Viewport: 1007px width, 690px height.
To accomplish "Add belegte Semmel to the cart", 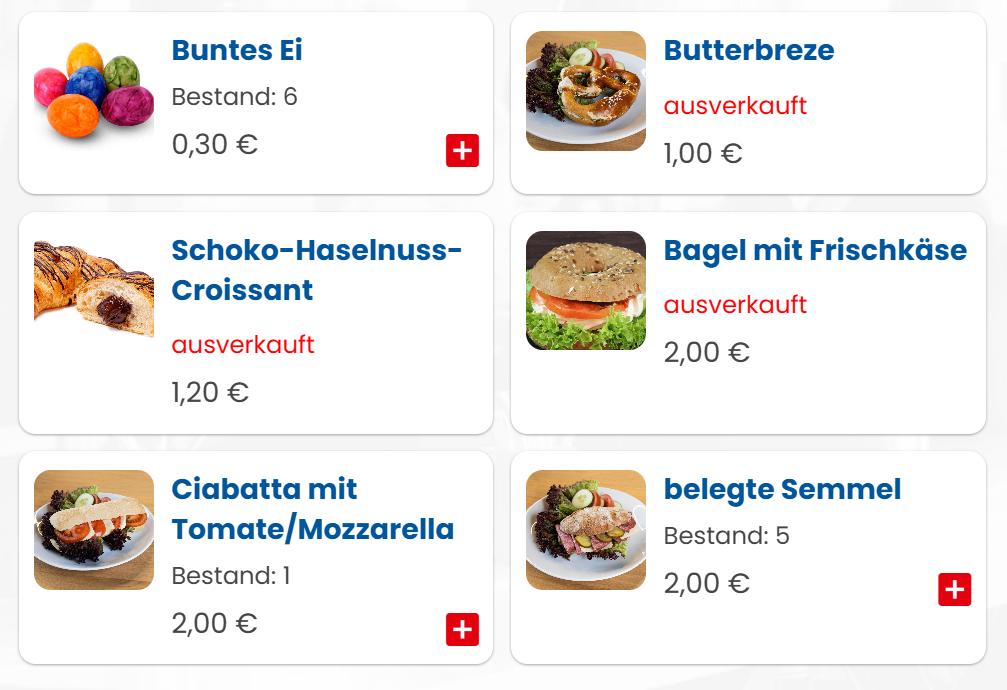I will [954, 590].
